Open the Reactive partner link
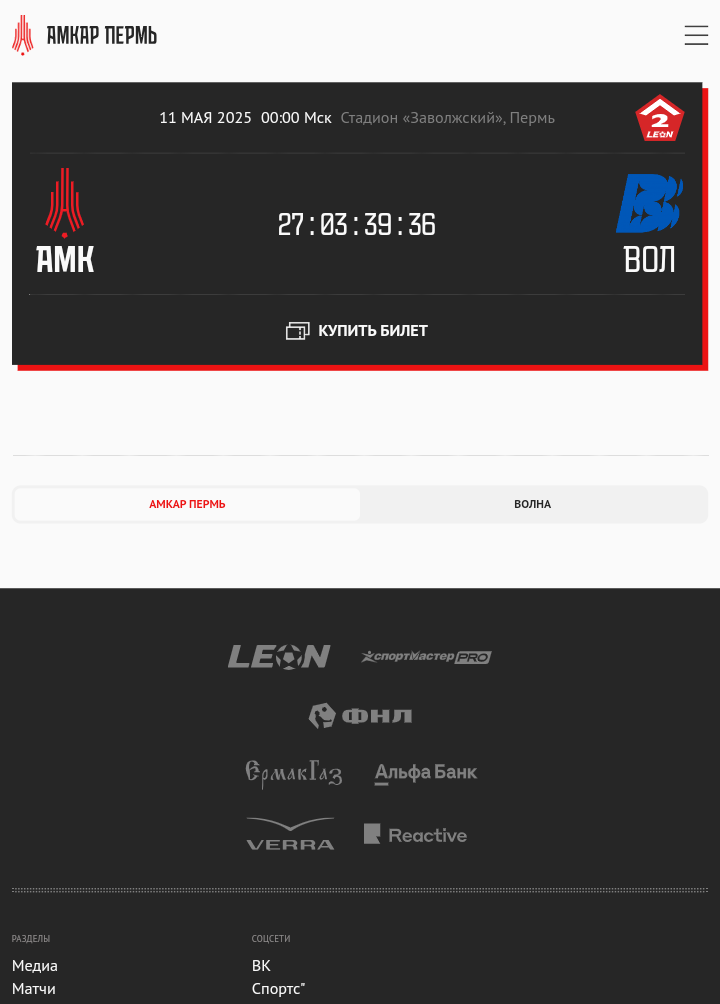This screenshot has width=720, height=1004. coord(416,835)
